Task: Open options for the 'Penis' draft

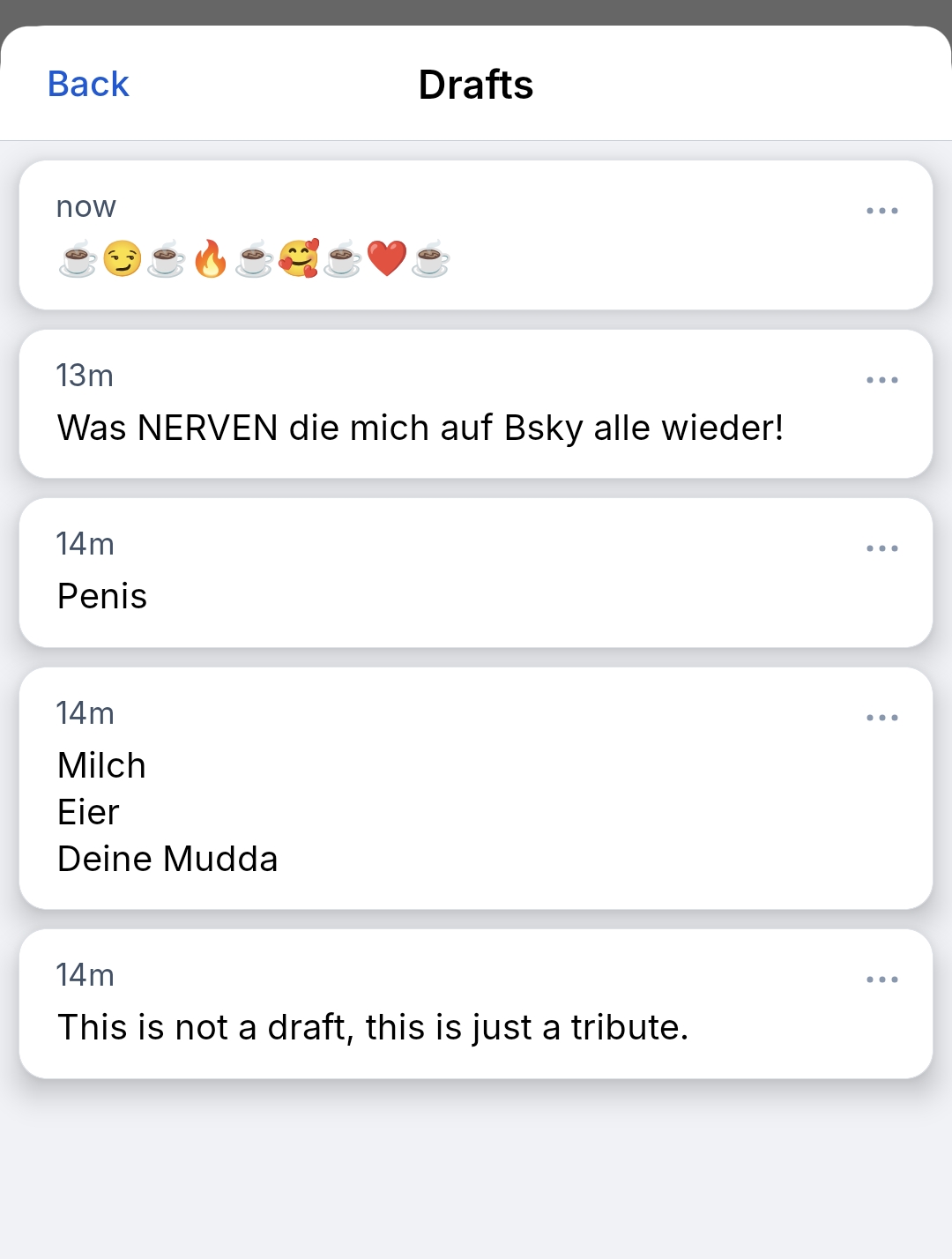Action: (881, 548)
